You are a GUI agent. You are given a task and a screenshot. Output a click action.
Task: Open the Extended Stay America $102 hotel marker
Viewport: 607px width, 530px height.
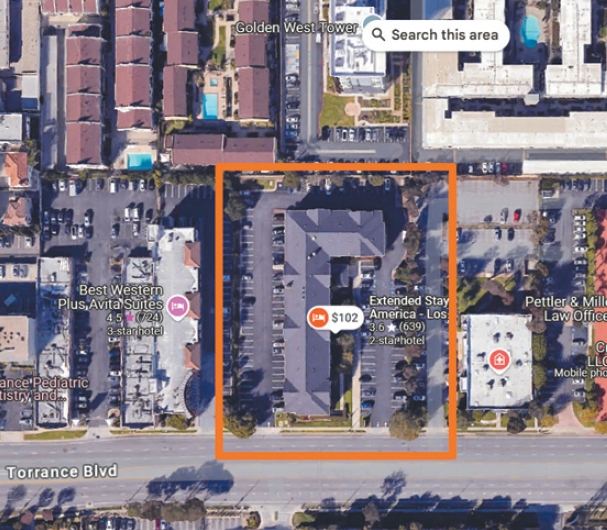pos(334,318)
